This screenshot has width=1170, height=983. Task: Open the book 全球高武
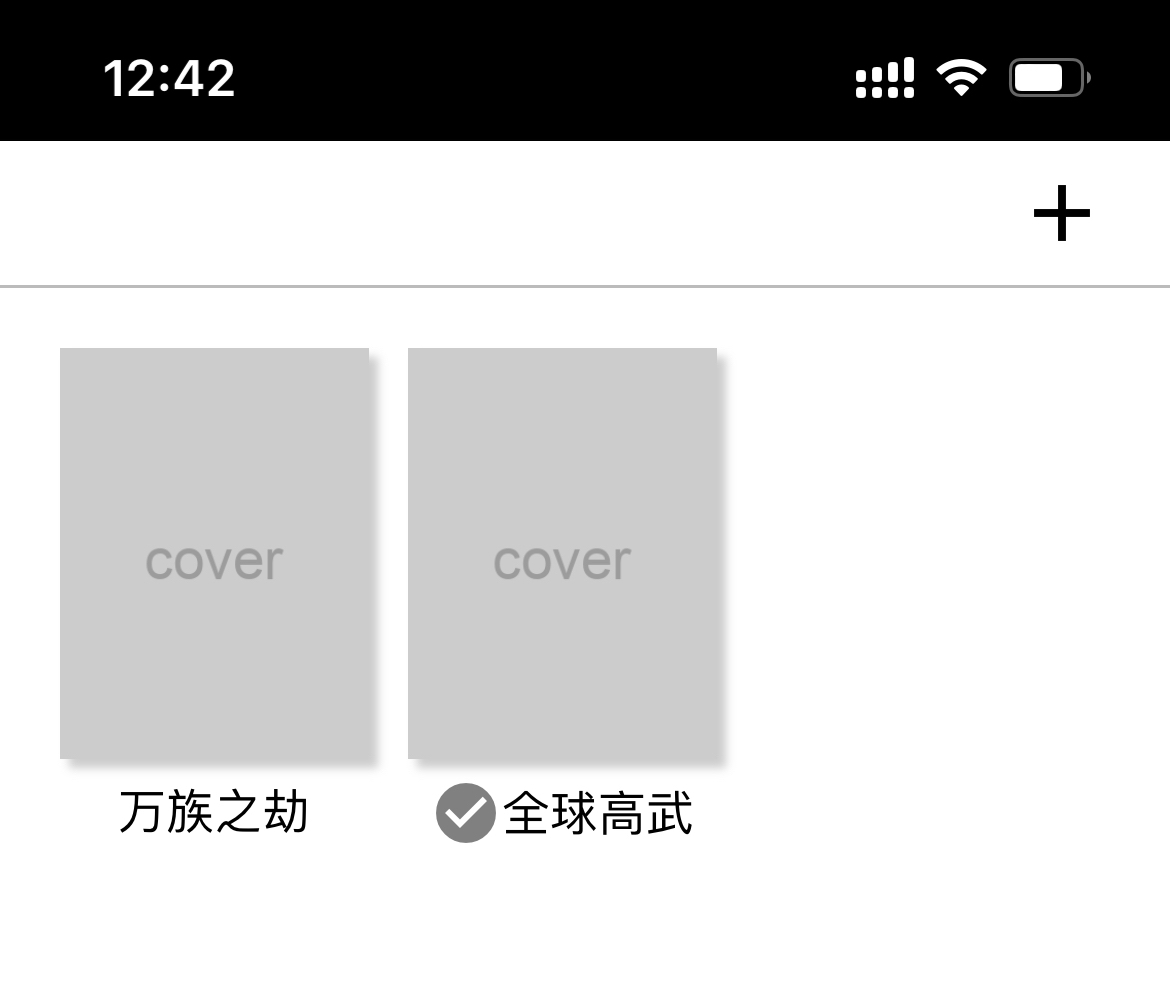pos(562,553)
